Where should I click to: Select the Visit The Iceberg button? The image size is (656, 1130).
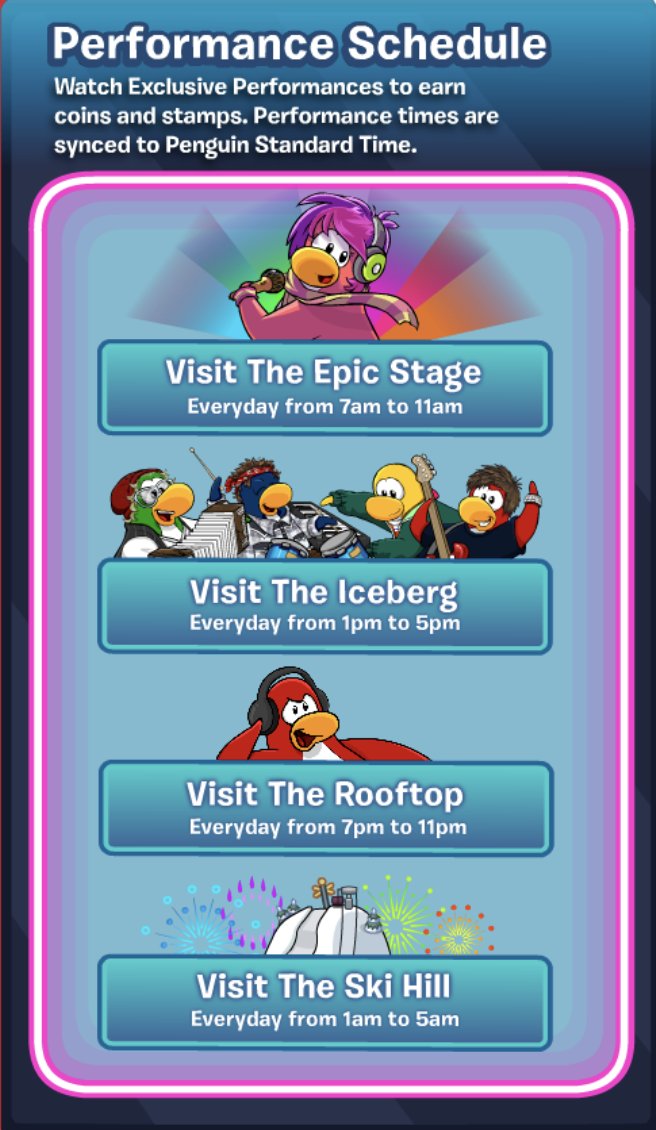click(x=324, y=605)
